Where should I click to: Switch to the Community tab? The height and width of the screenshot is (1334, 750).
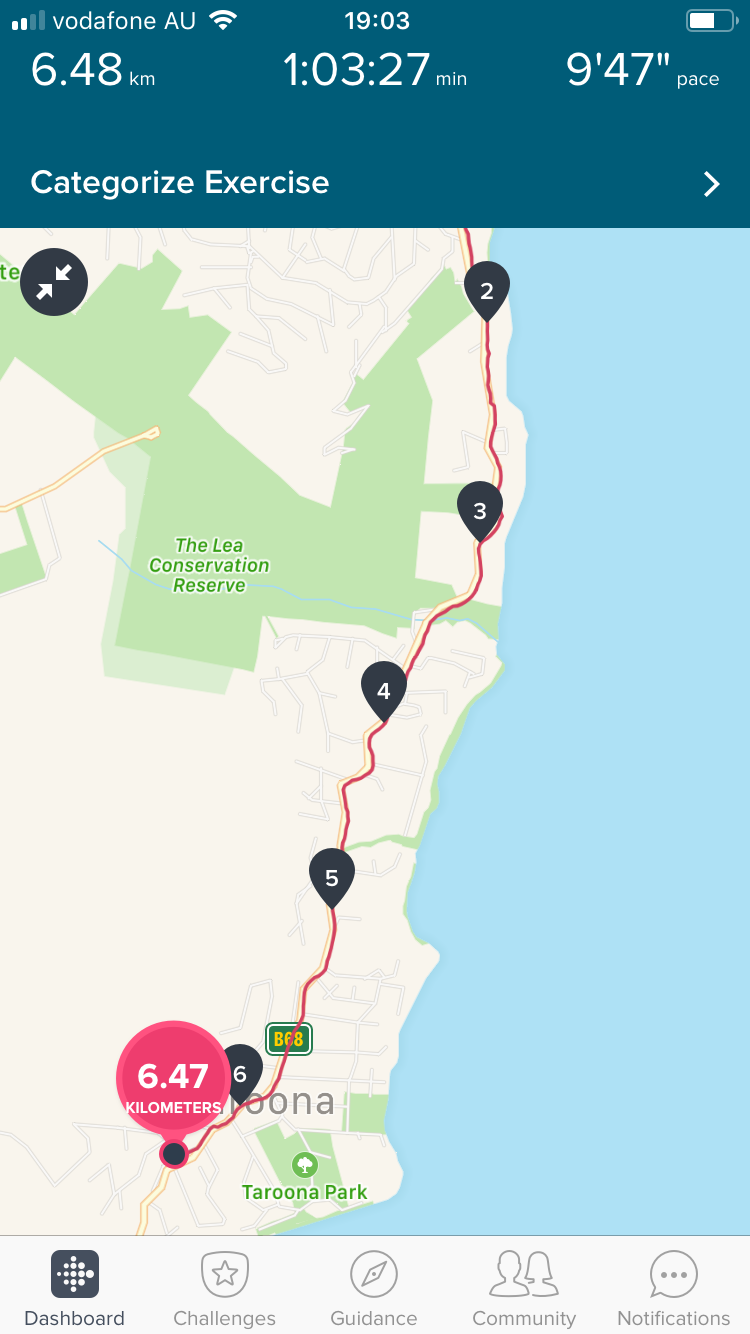coord(524,1288)
